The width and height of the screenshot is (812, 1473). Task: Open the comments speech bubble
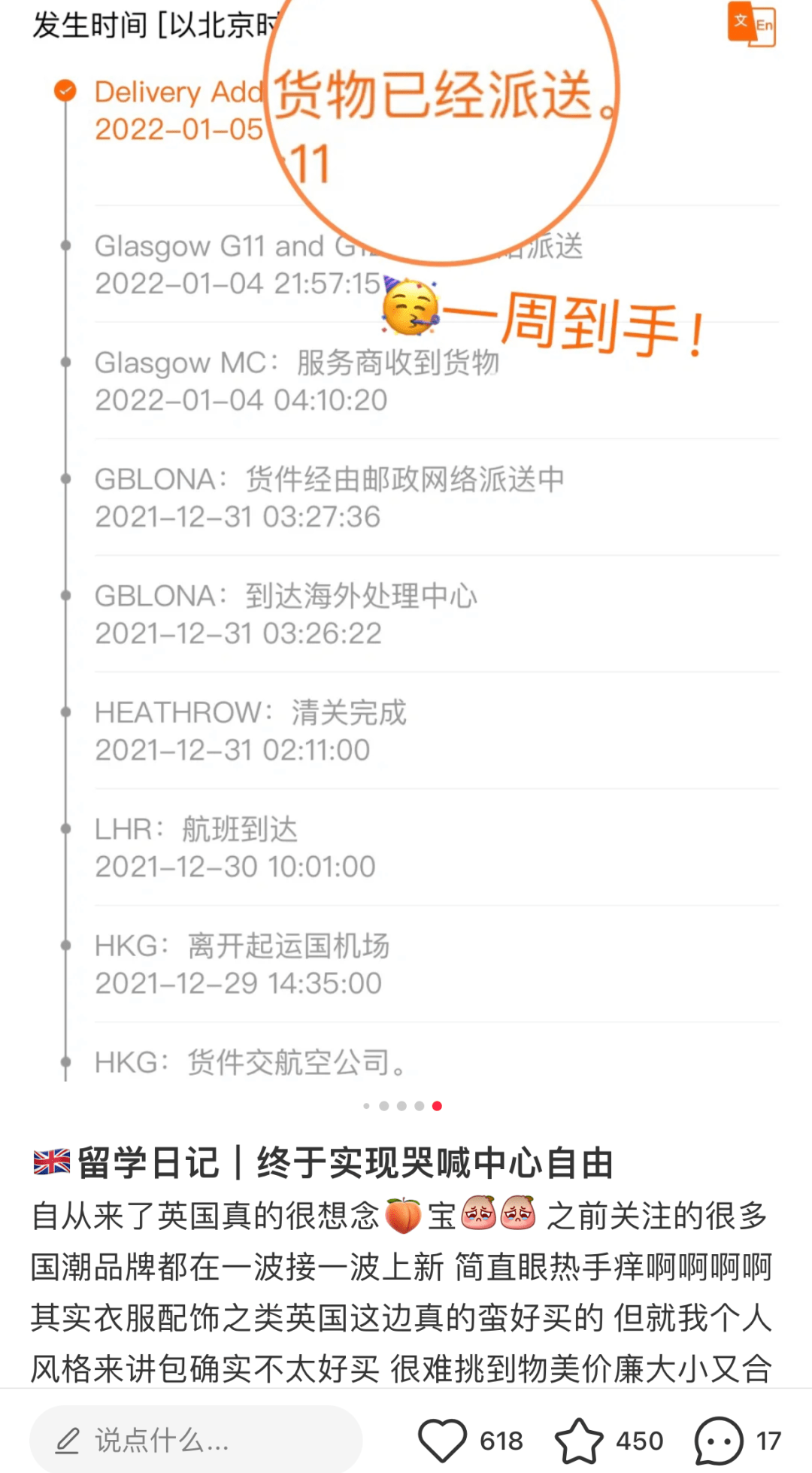click(x=718, y=1440)
